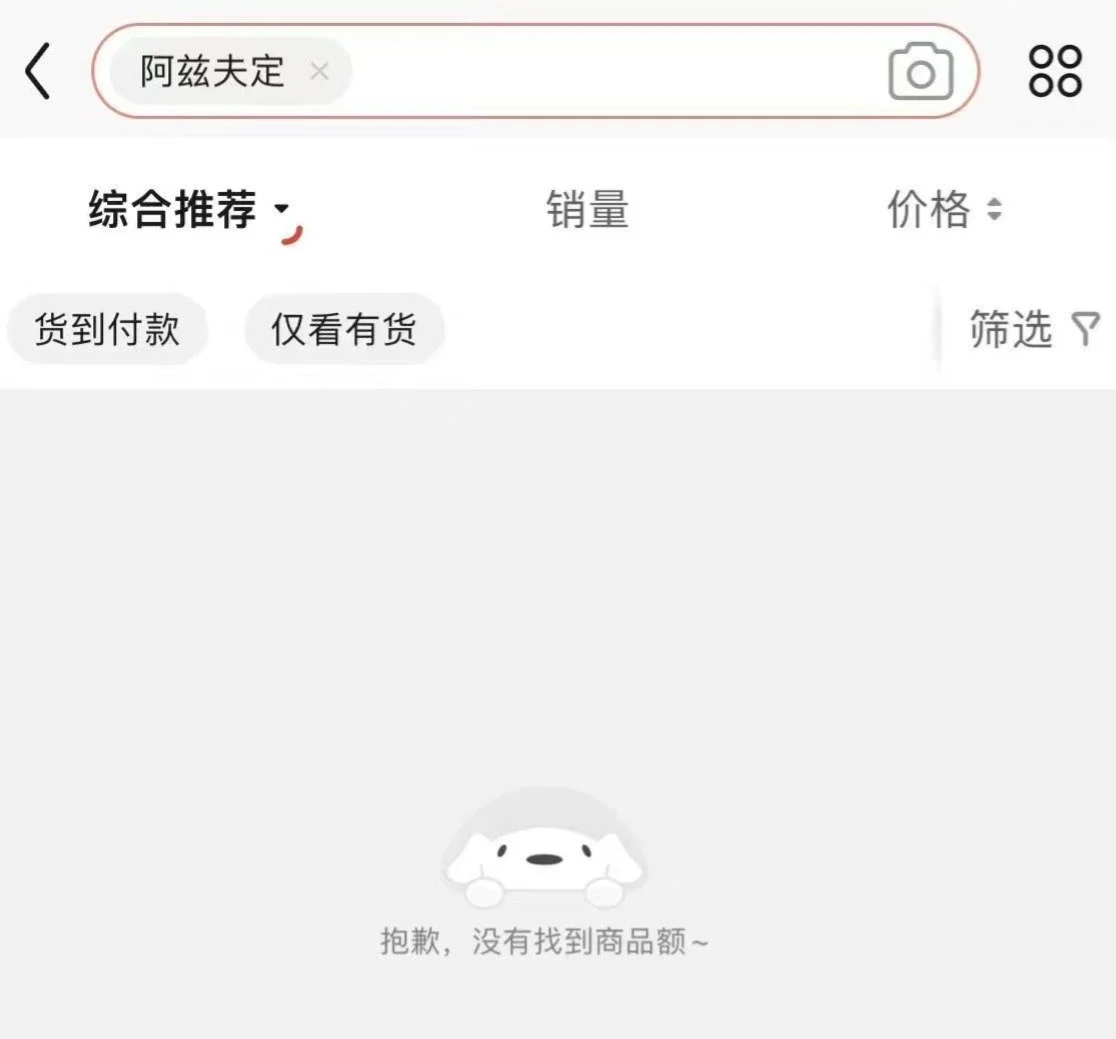
Task: Sort results by 价格
Action: (943, 211)
